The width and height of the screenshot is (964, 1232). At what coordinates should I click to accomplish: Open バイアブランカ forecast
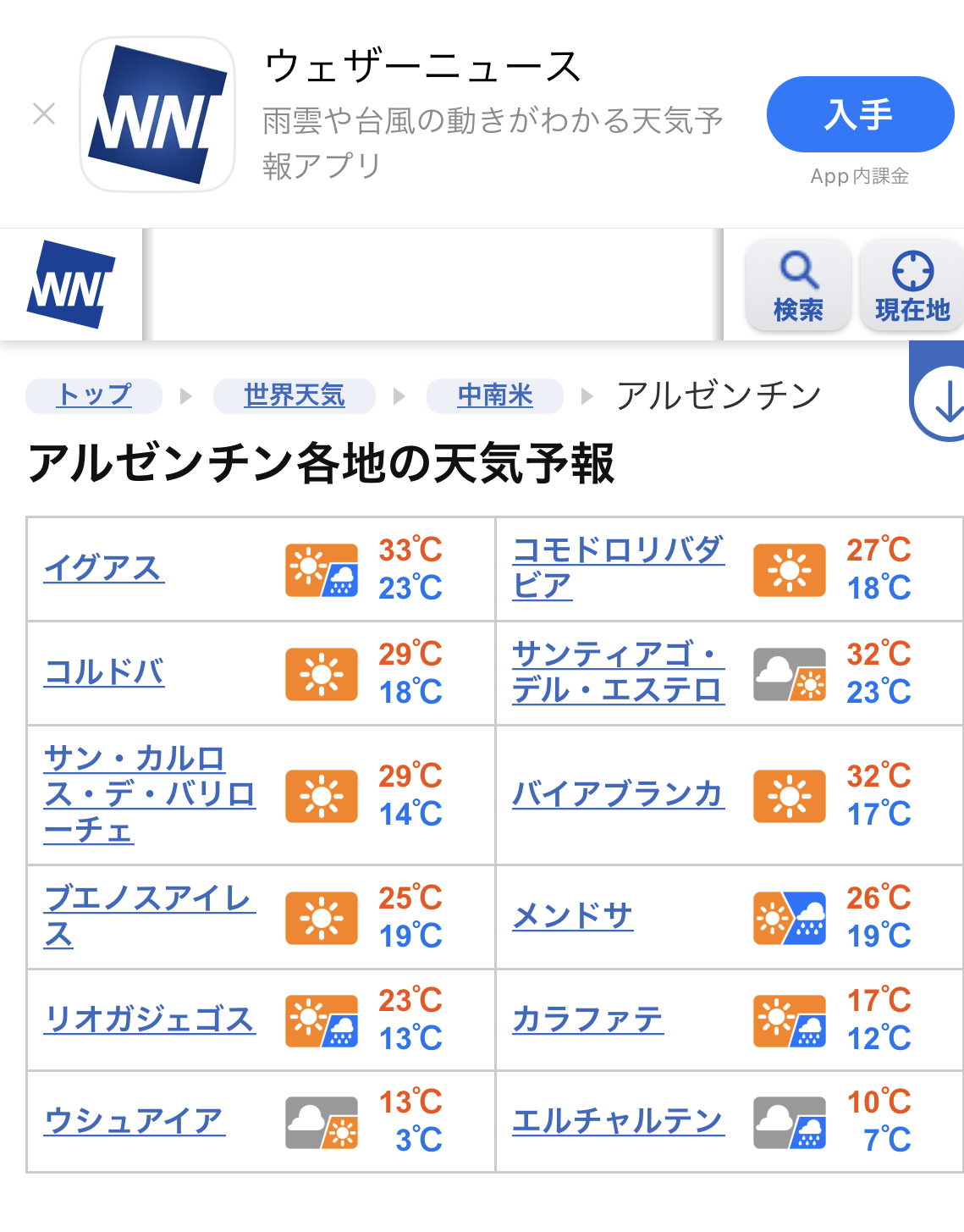coord(618,794)
